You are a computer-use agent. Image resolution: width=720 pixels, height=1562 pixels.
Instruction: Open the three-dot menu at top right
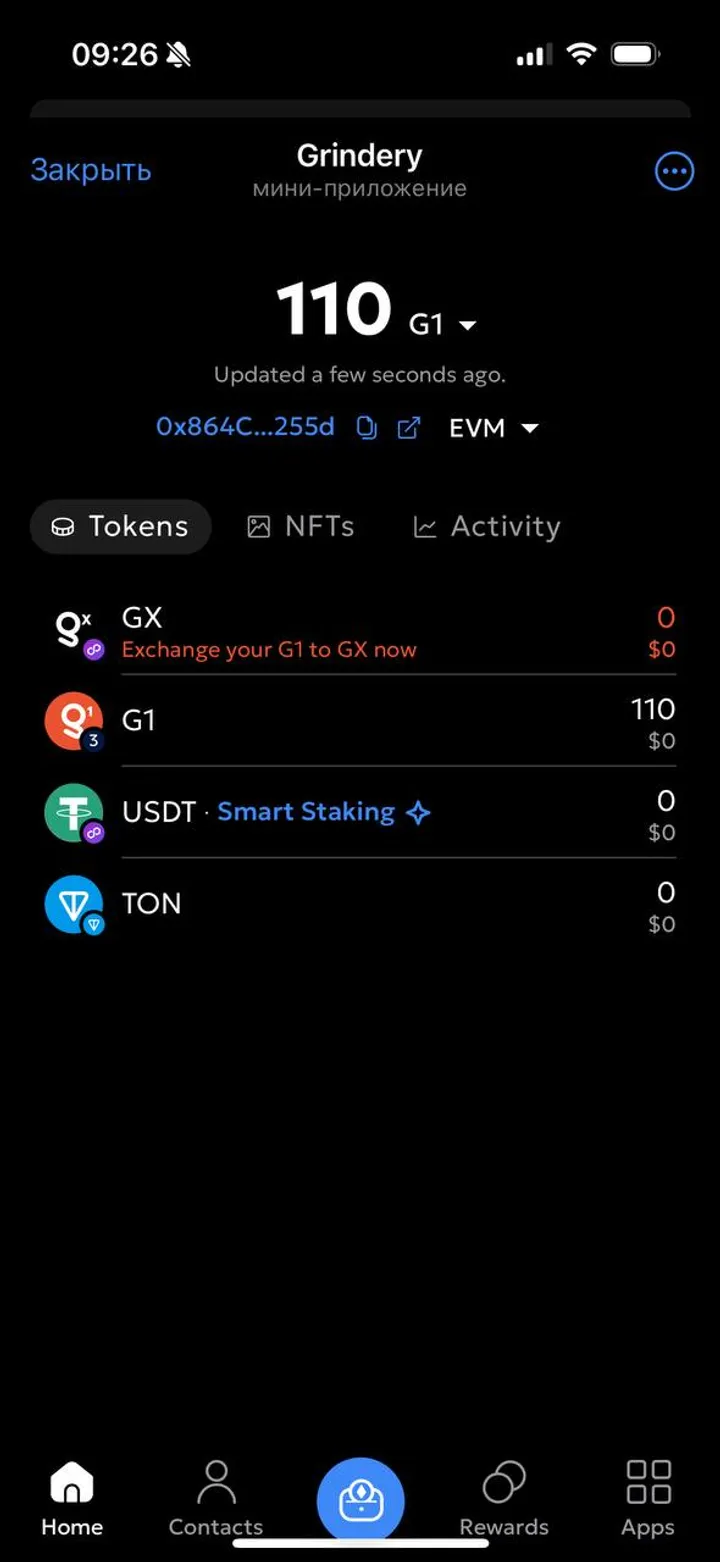click(x=674, y=170)
